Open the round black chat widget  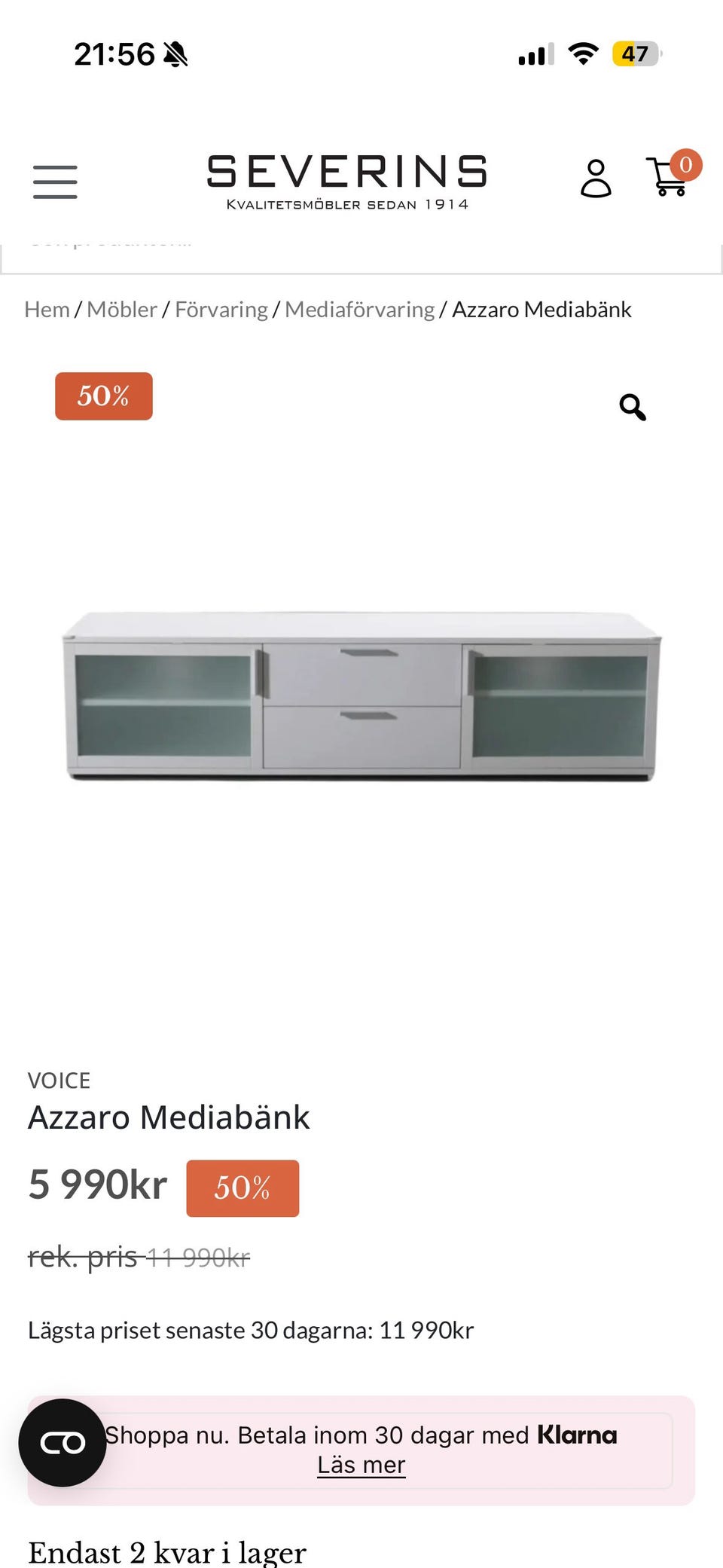click(x=63, y=1443)
